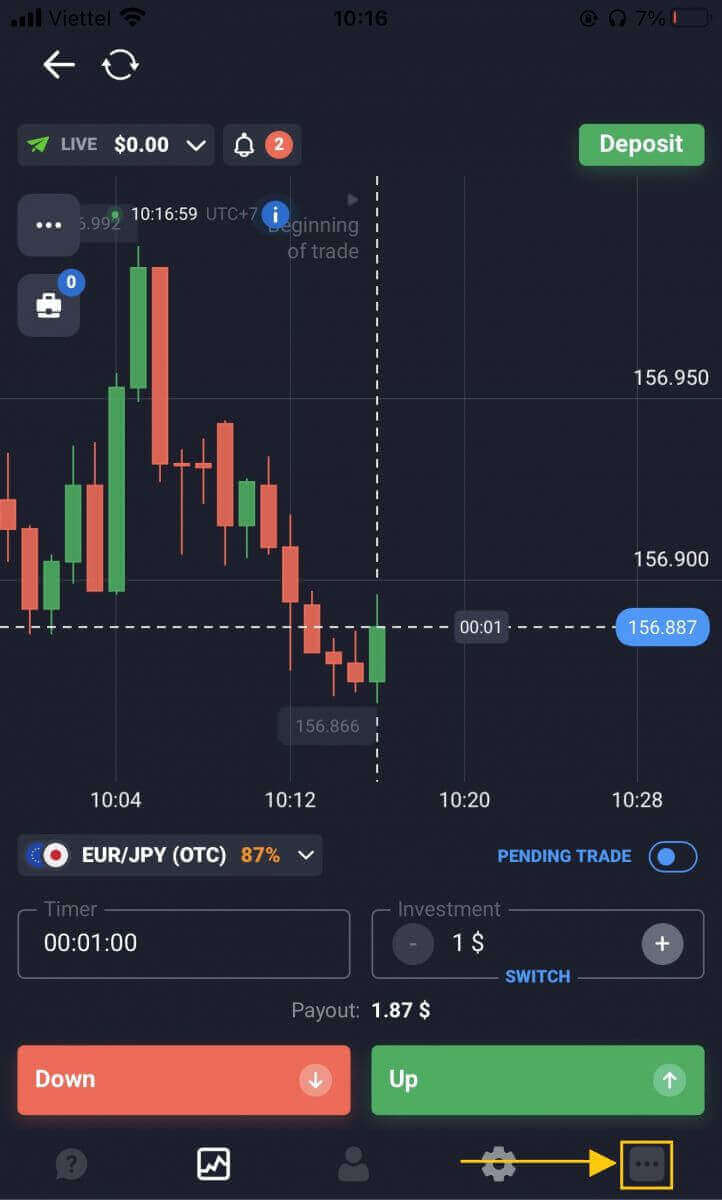The width and height of the screenshot is (722, 1200).
Task: Place a Down trade
Action: click(184, 1080)
